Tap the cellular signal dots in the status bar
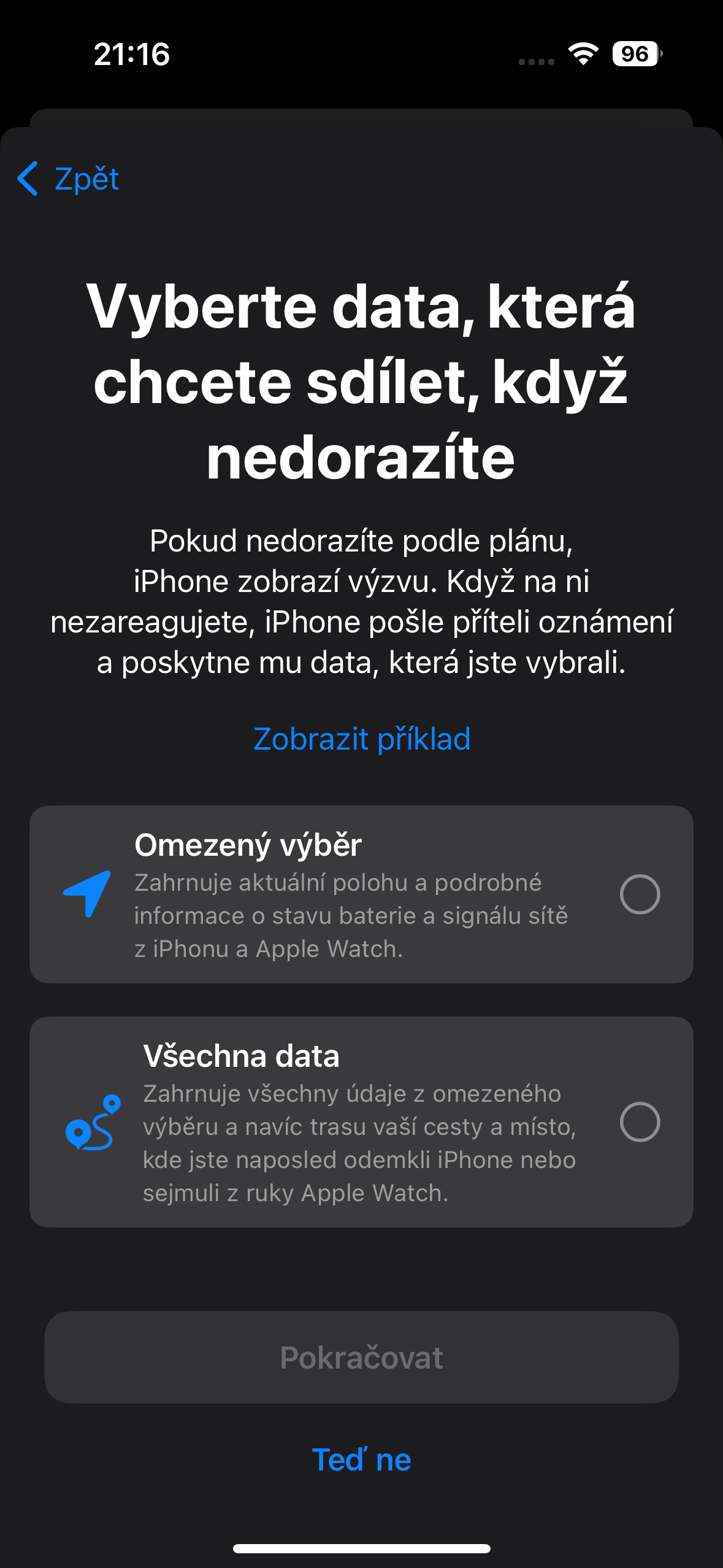 click(536, 59)
